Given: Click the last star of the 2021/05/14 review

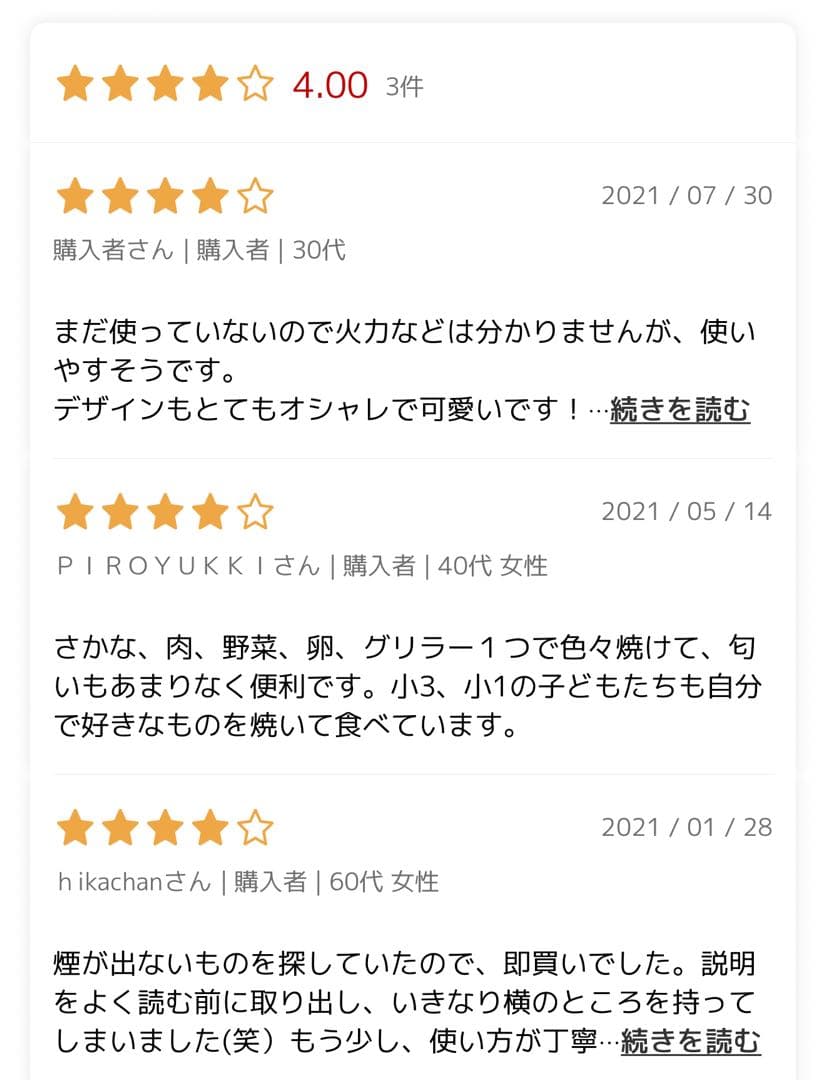Looking at the screenshot, I should [252, 511].
